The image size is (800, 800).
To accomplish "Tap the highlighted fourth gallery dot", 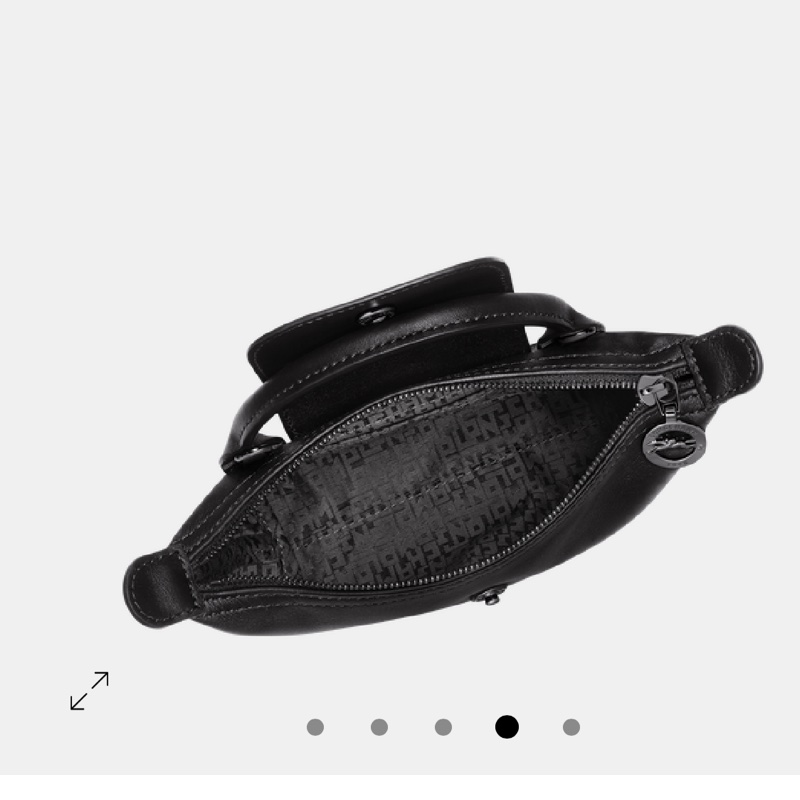I will [x=507, y=727].
